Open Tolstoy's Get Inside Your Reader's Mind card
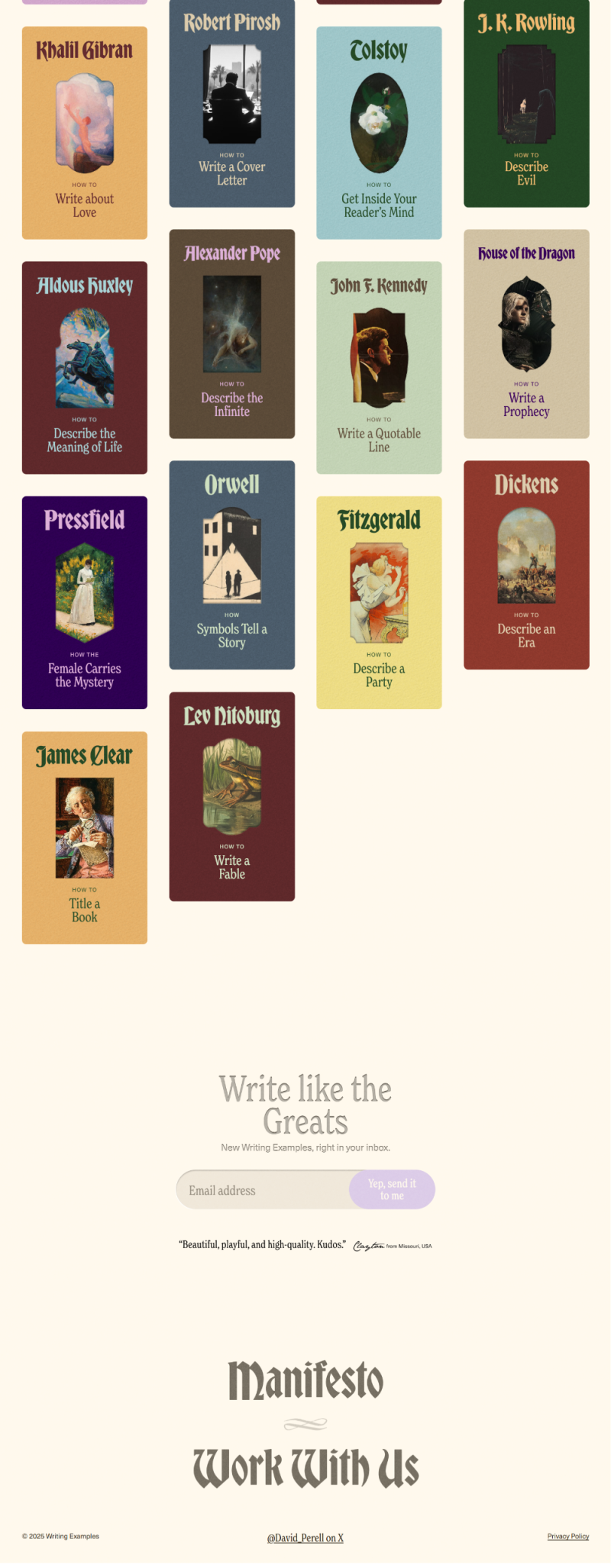Viewport: 611px width, 1568px height. pyautogui.click(x=379, y=133)
